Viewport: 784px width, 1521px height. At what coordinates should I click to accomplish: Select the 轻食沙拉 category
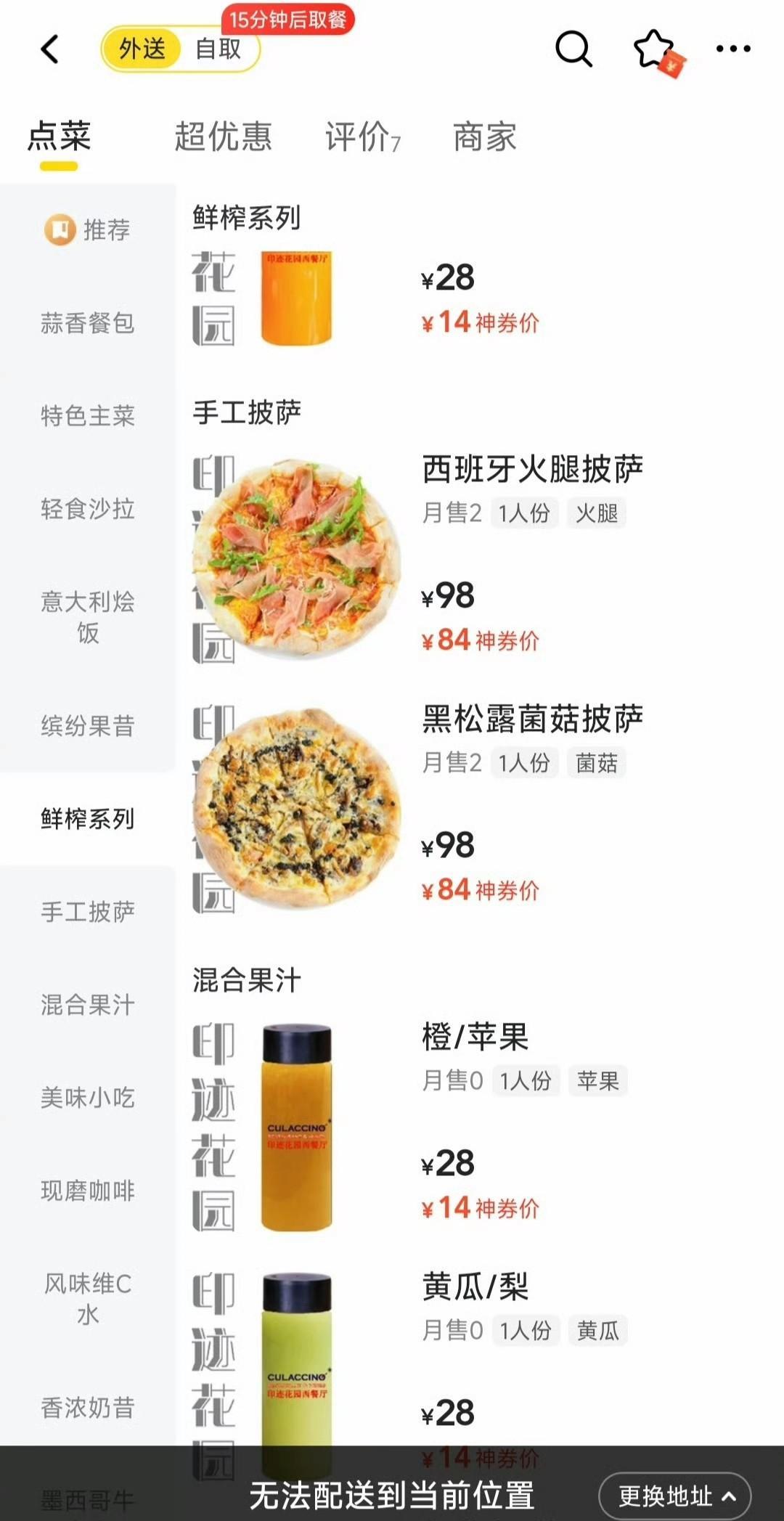88,508
